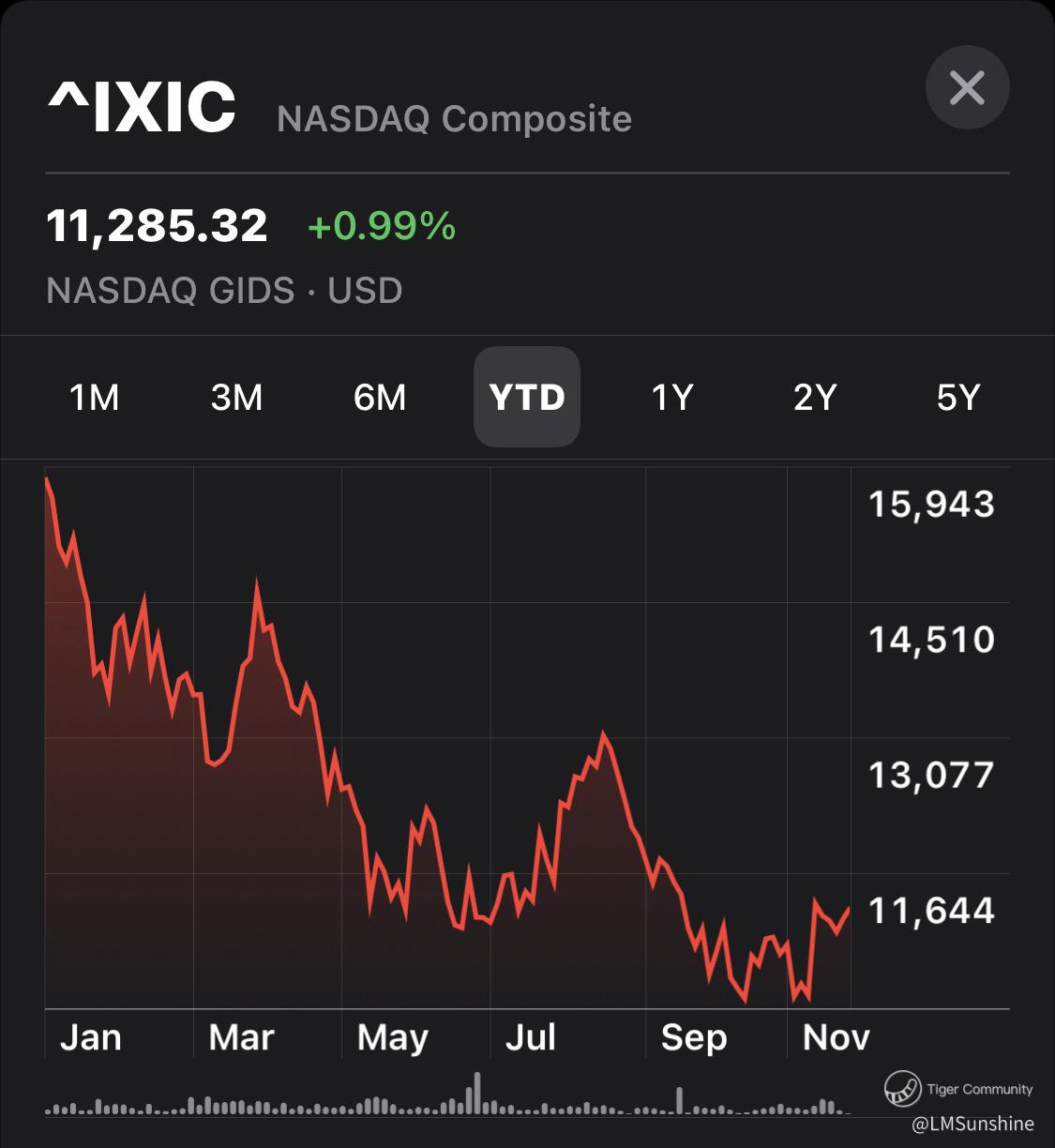Viewport: 1055px width, 1148px height.
Task: Select the YTD chart range
Action: click(x=527, y=397)
